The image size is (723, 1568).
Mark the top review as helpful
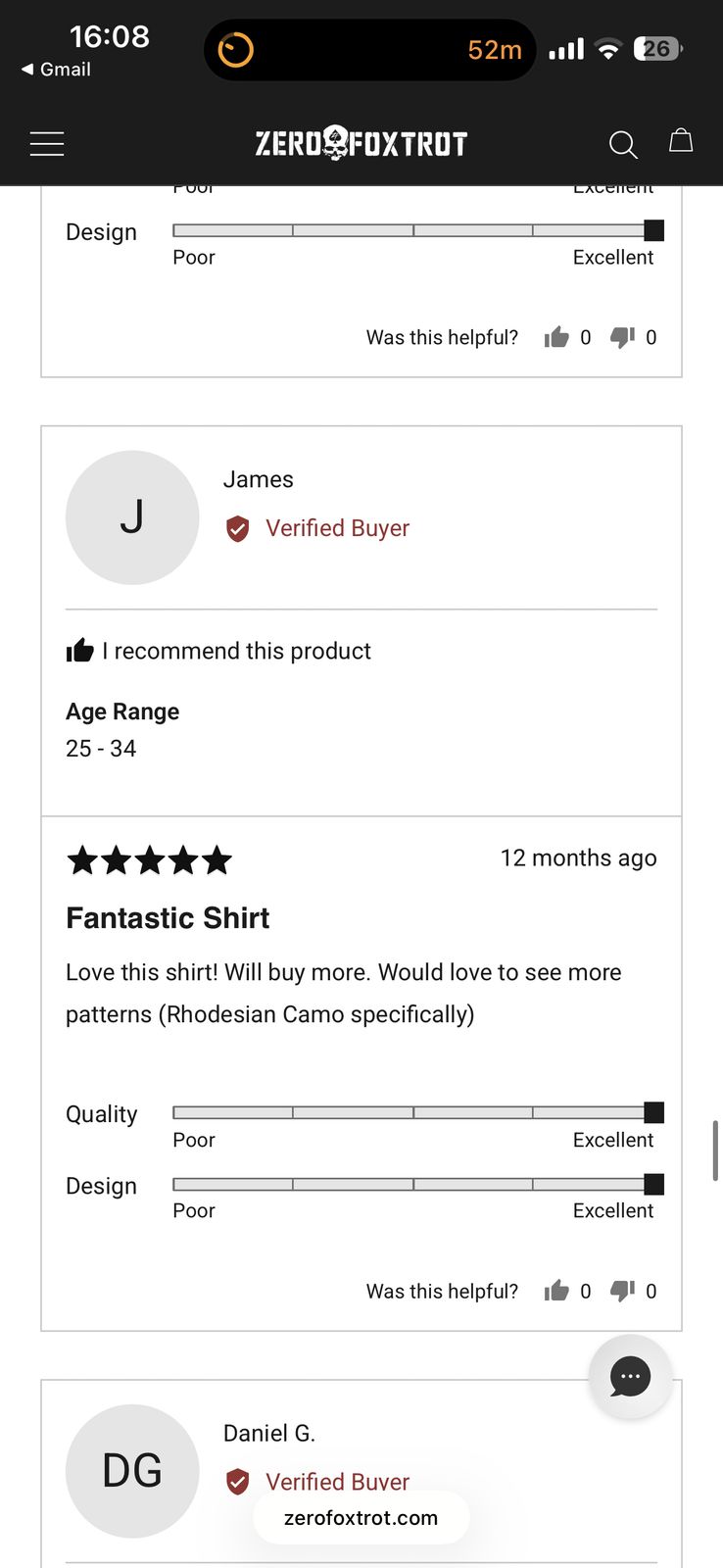[x=556, y=337]
